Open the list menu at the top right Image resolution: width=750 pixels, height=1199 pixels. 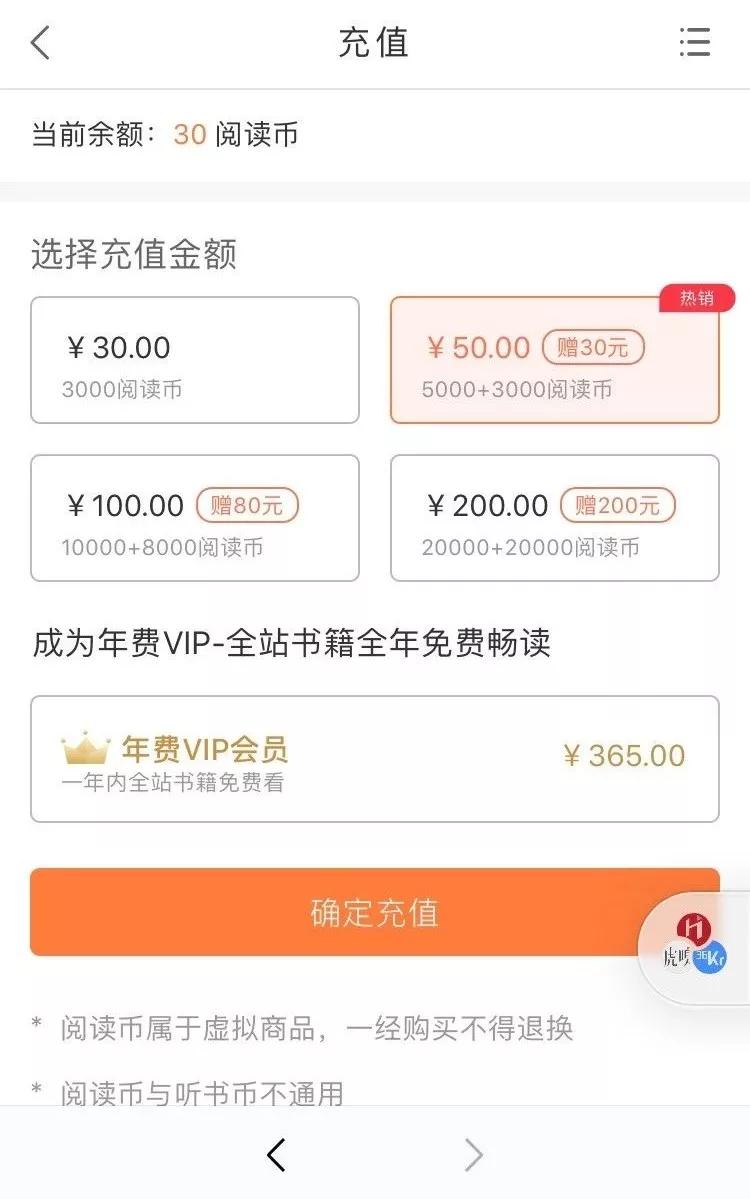click(x=695, y=44)
